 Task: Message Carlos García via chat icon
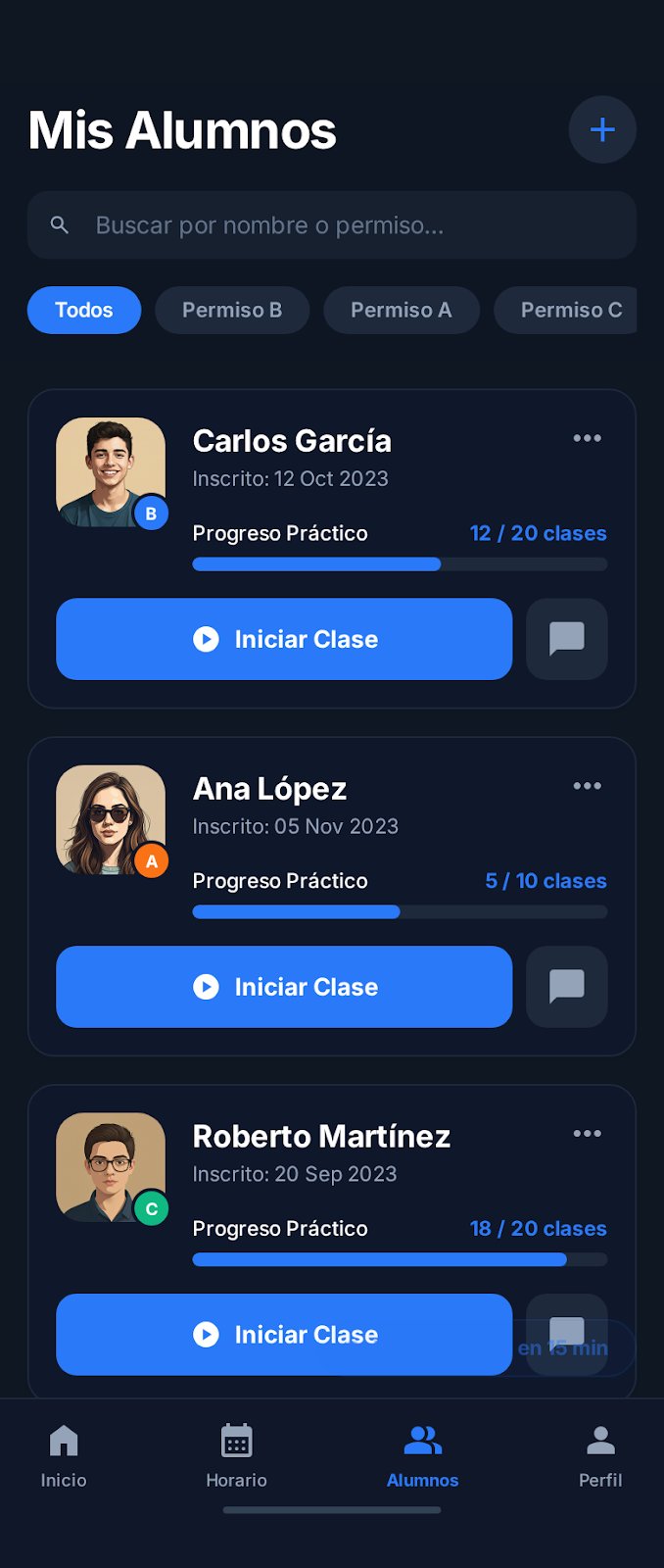point(566,639)
